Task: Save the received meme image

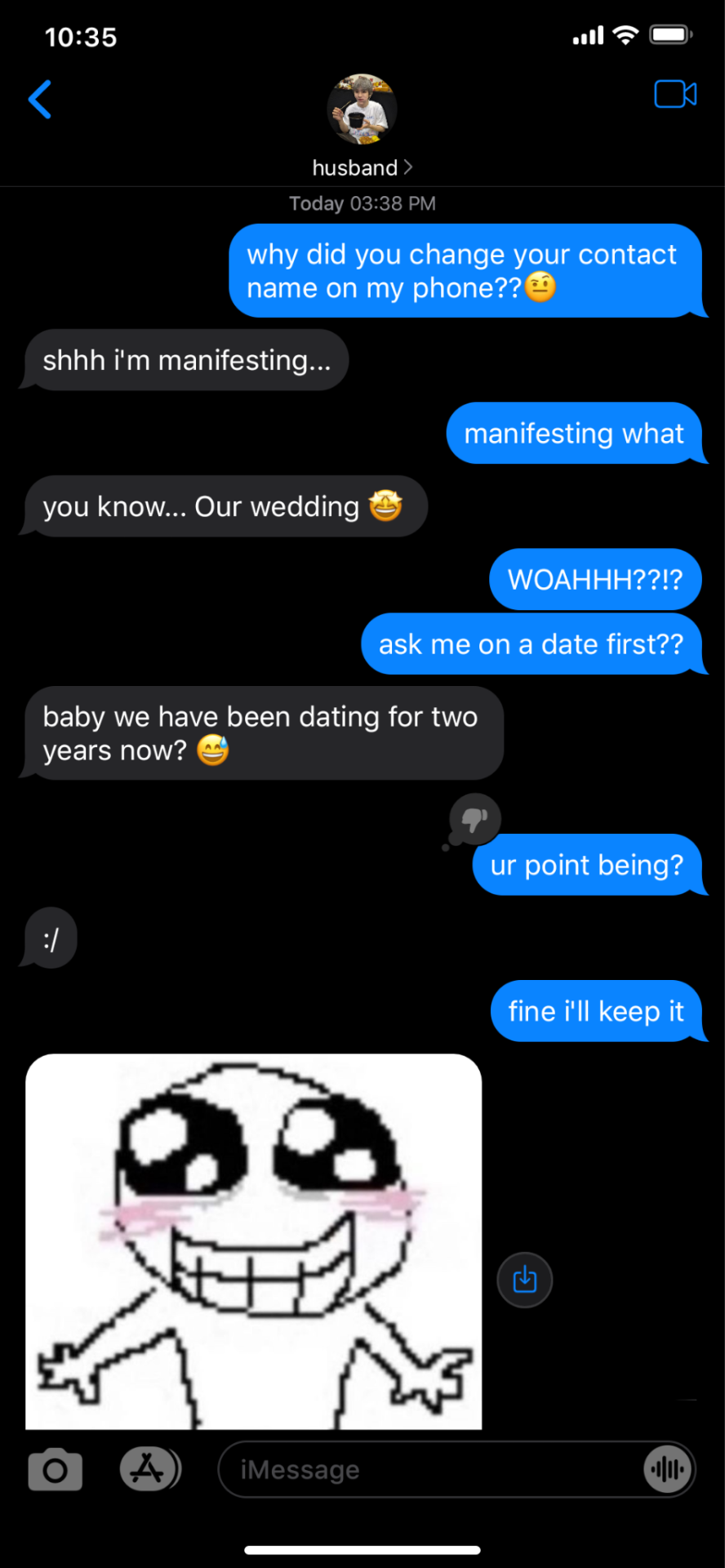Action: tap(525, 1280)
